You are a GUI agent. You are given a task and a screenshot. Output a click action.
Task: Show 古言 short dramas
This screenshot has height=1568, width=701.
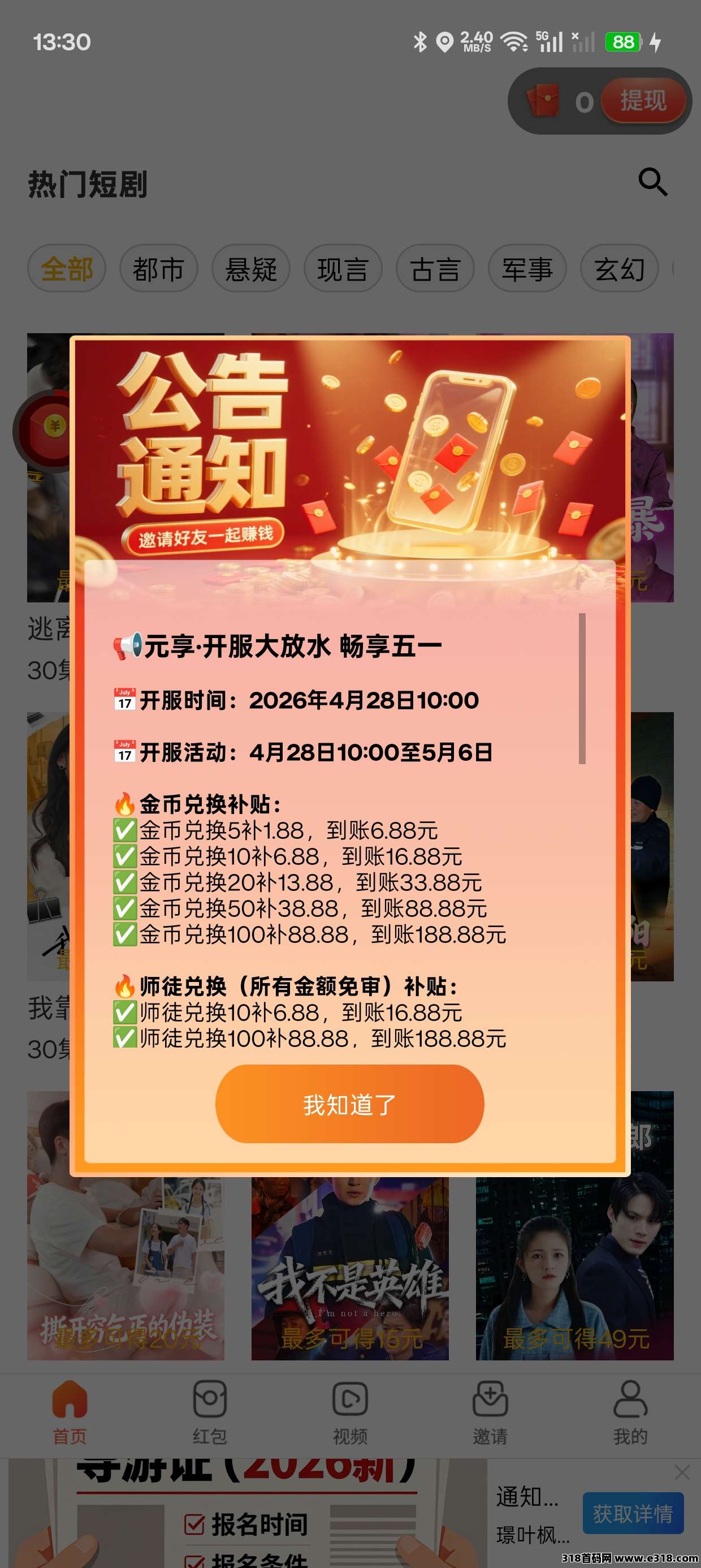click(435, 269)
